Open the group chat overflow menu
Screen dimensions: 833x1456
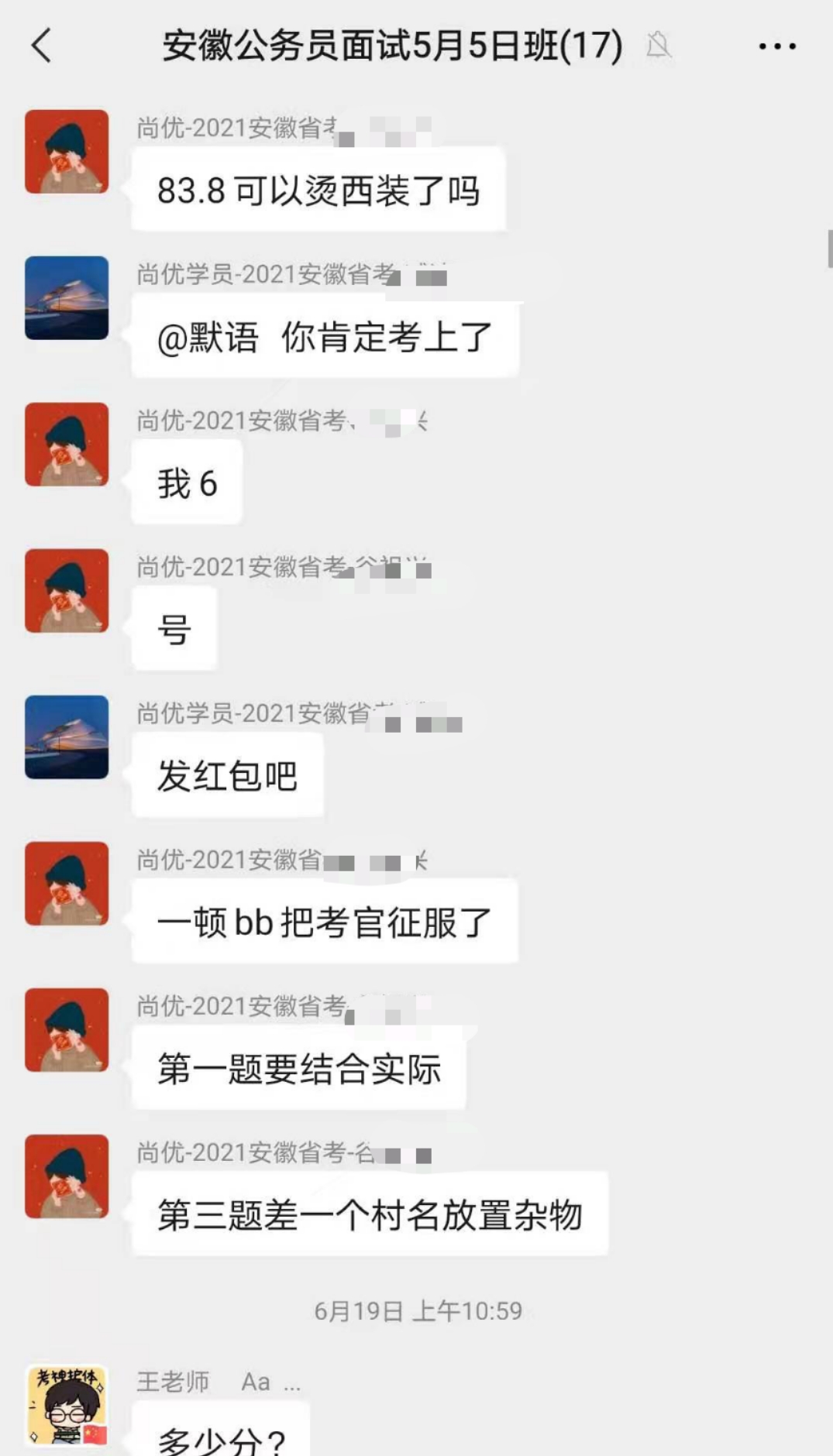pos(776,46)
